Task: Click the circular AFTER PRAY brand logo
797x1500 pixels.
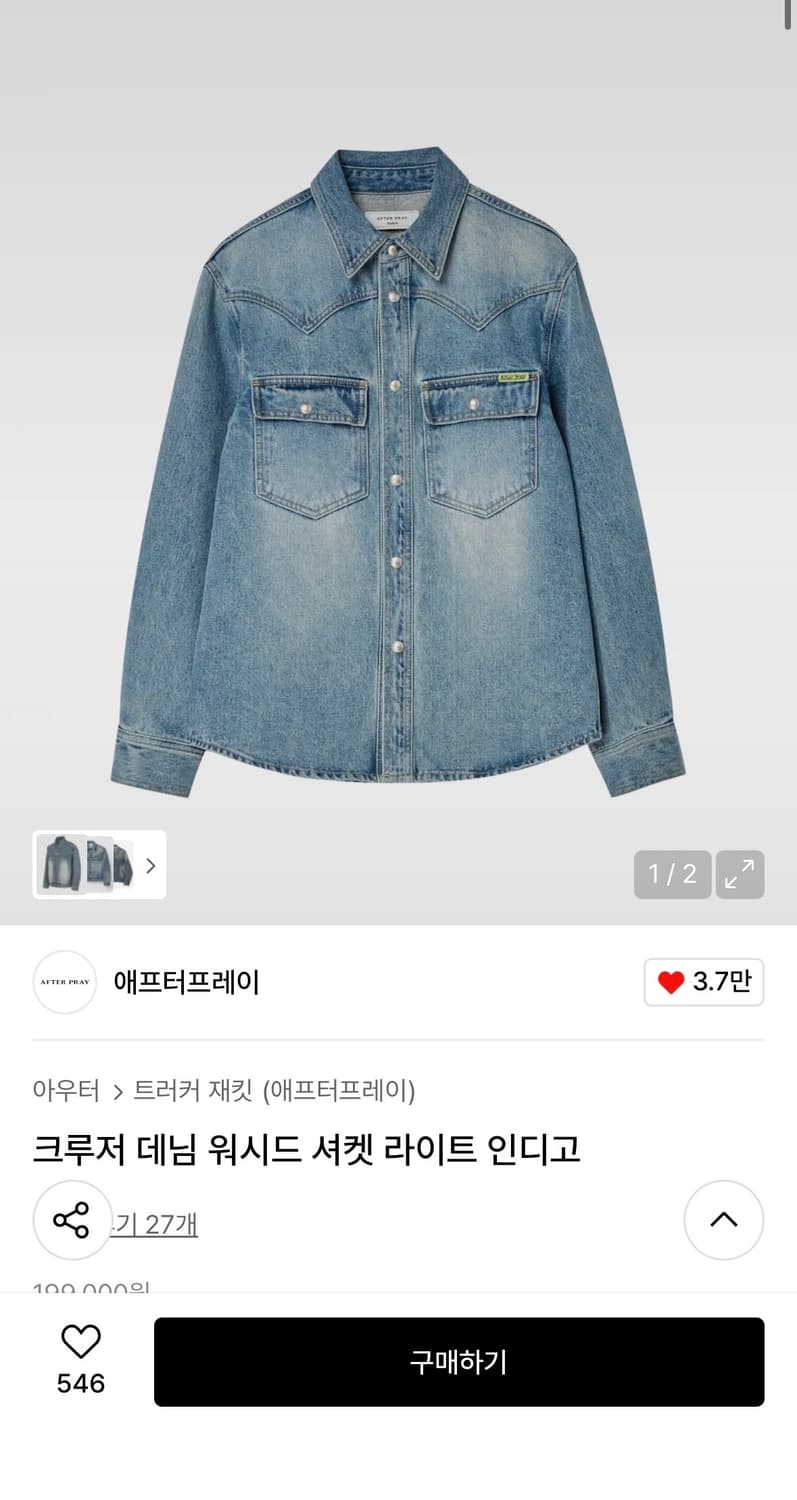Action: tap(64, 982)
